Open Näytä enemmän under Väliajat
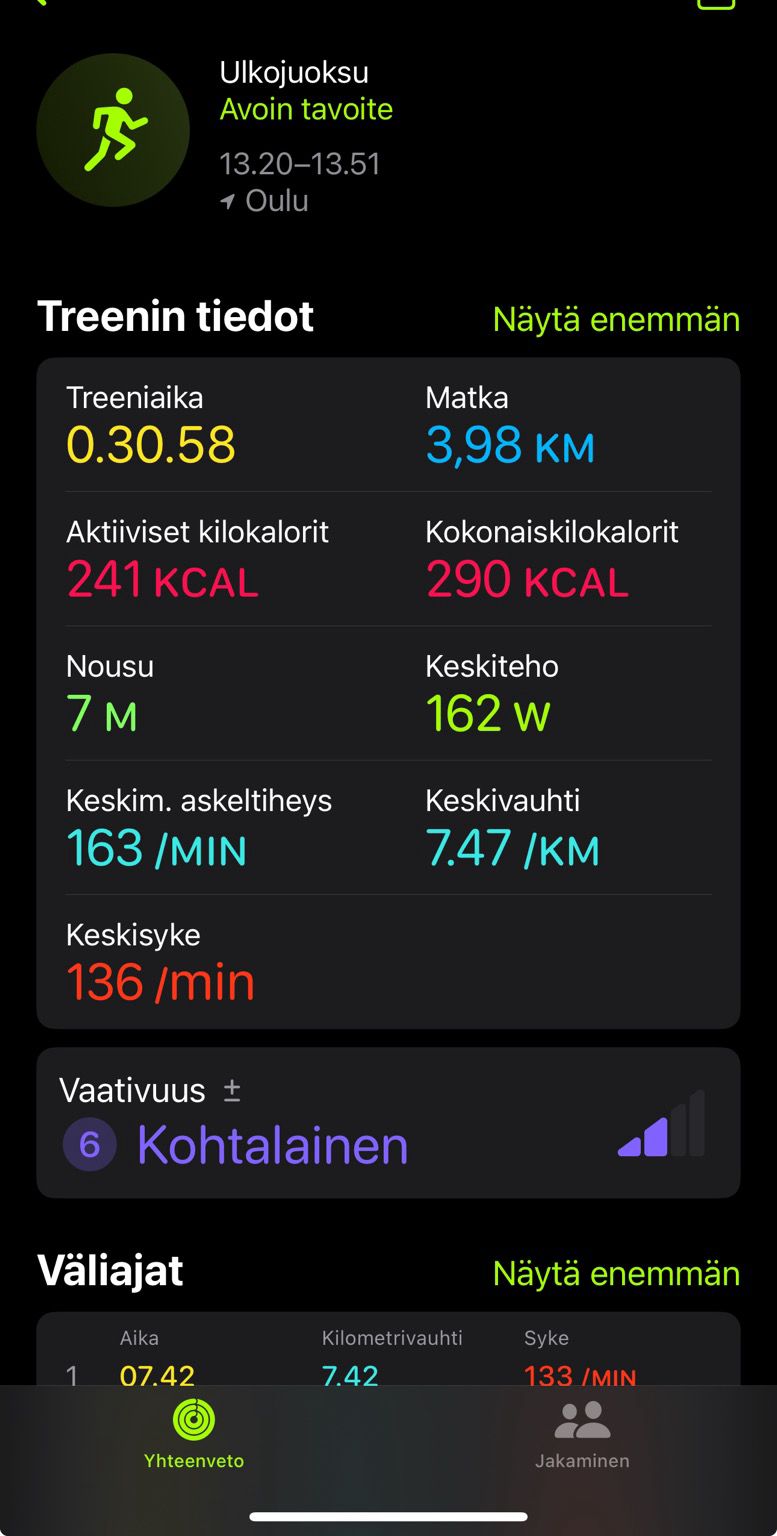Screen dimensions: 777x1536 616,1273
